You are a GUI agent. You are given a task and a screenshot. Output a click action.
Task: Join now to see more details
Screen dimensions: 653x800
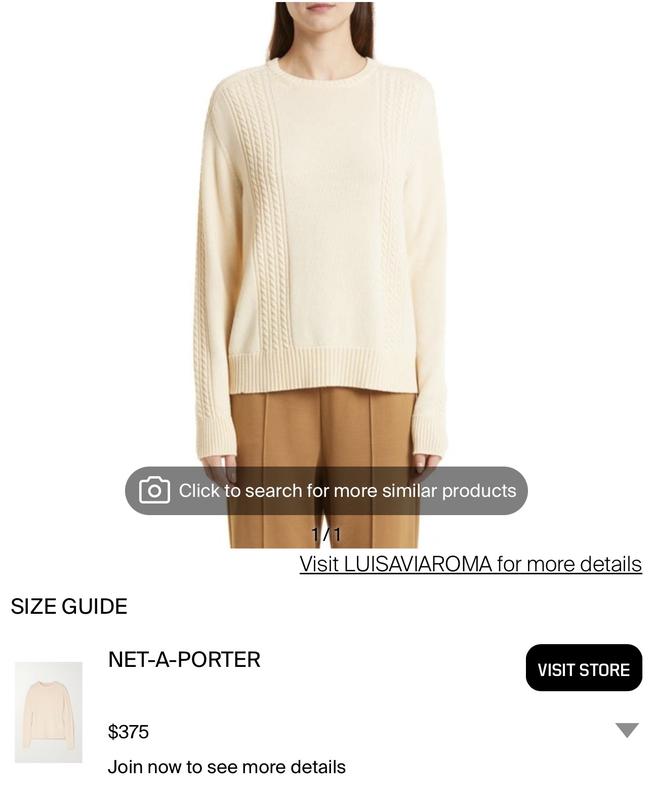click(227, 767)
